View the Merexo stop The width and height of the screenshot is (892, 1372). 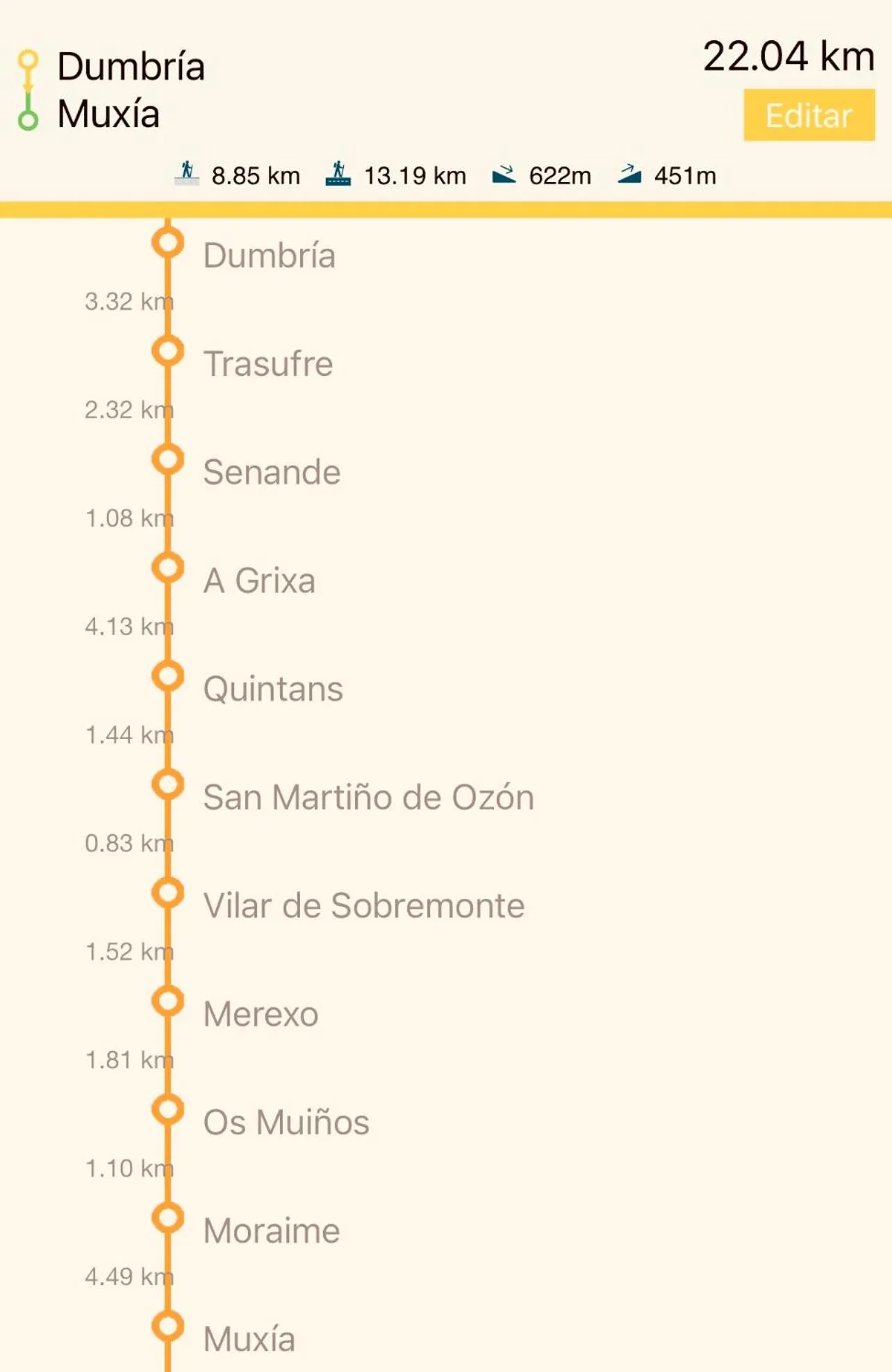tap(261, 1014)
